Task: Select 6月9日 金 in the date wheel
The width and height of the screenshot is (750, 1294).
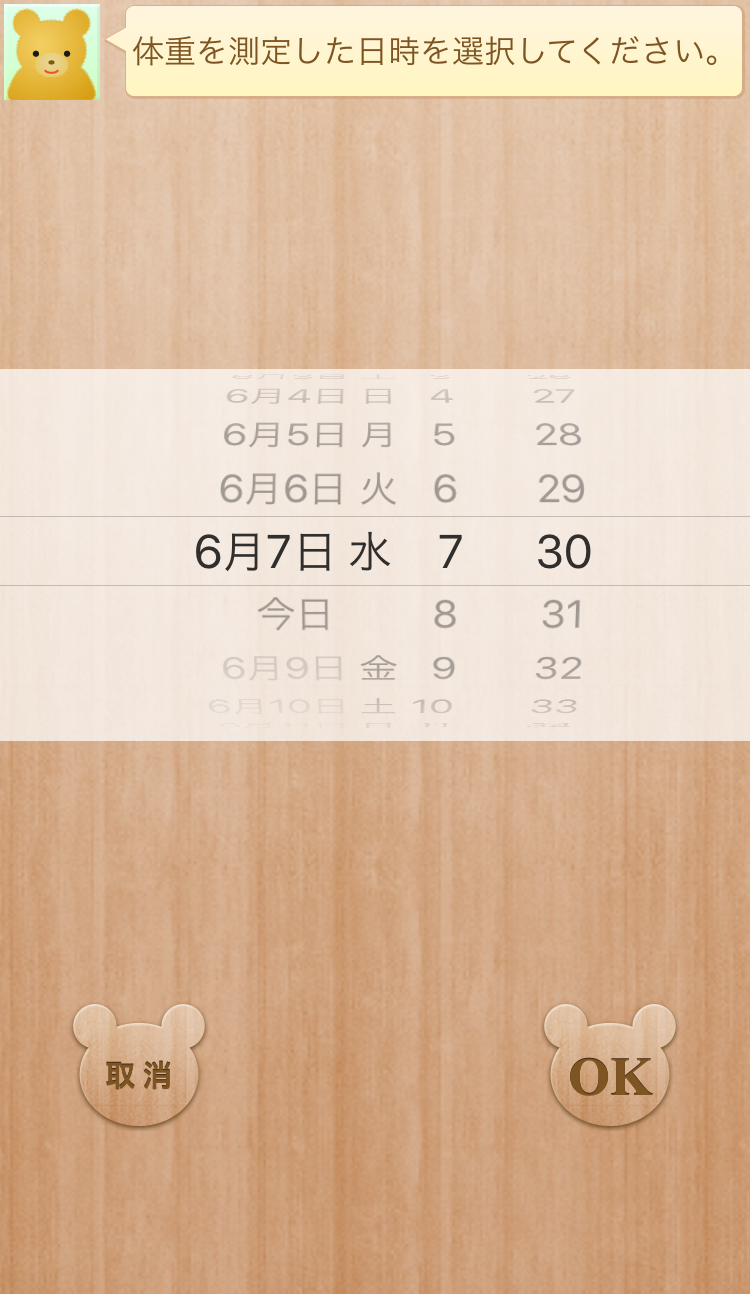Action: pos(309,668)
